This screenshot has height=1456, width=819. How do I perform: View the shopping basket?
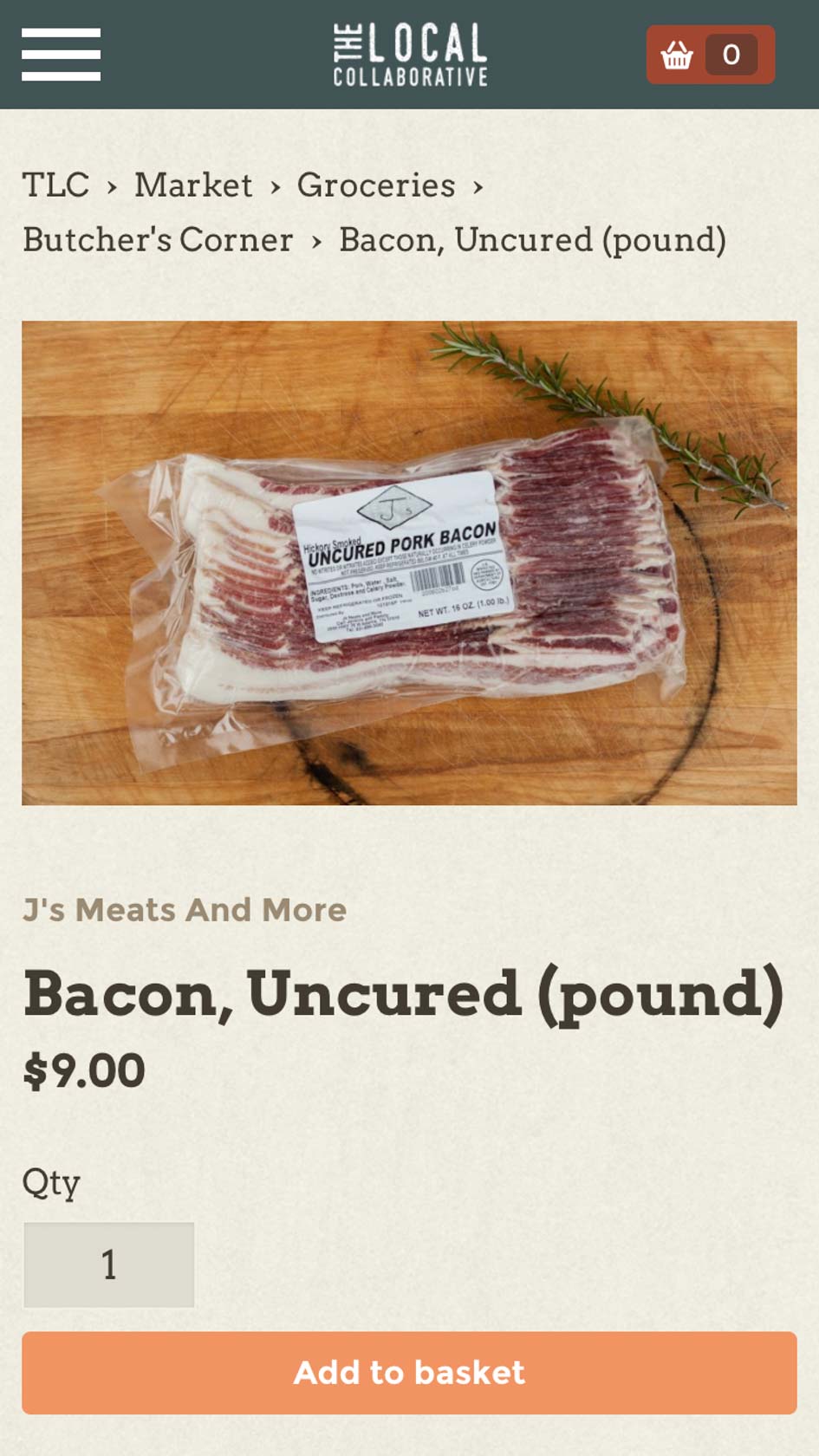click(710, 55)
